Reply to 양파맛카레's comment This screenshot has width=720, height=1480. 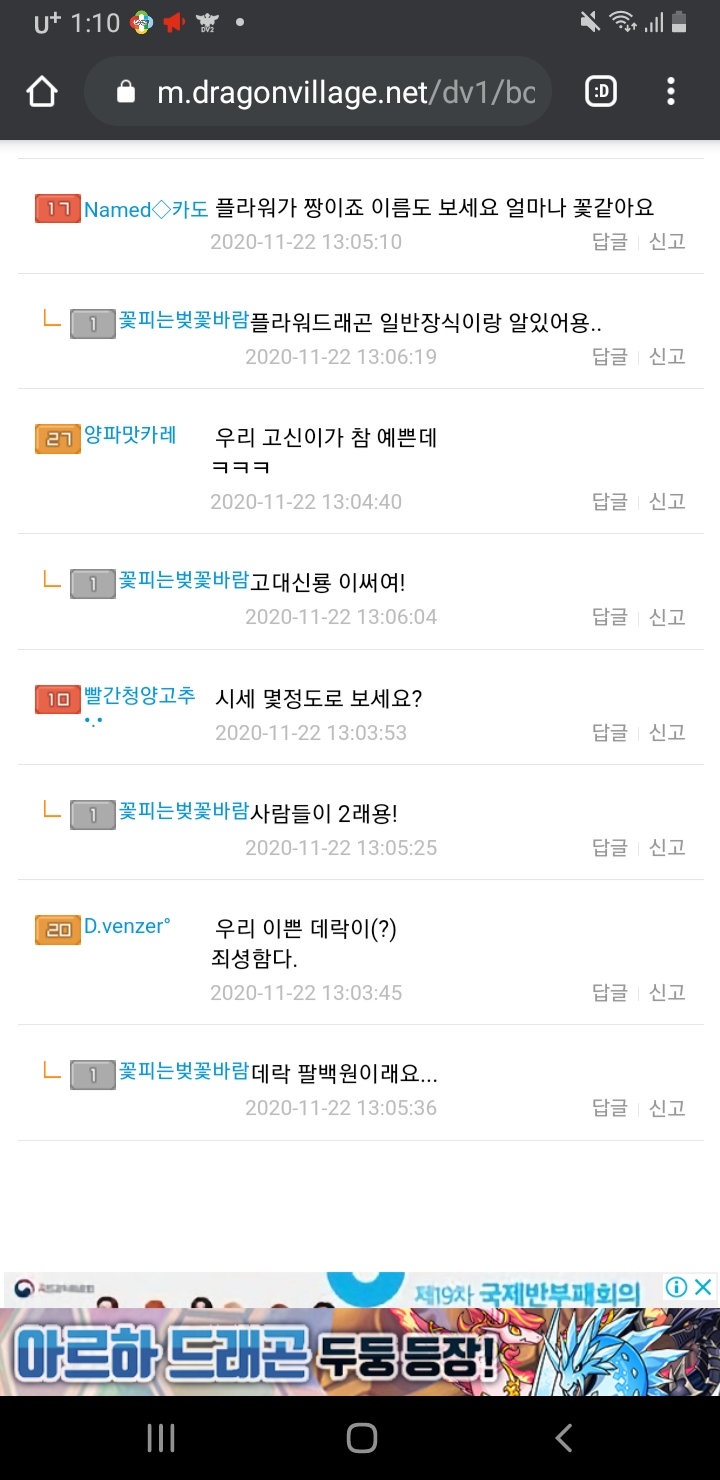click(609, 501)
